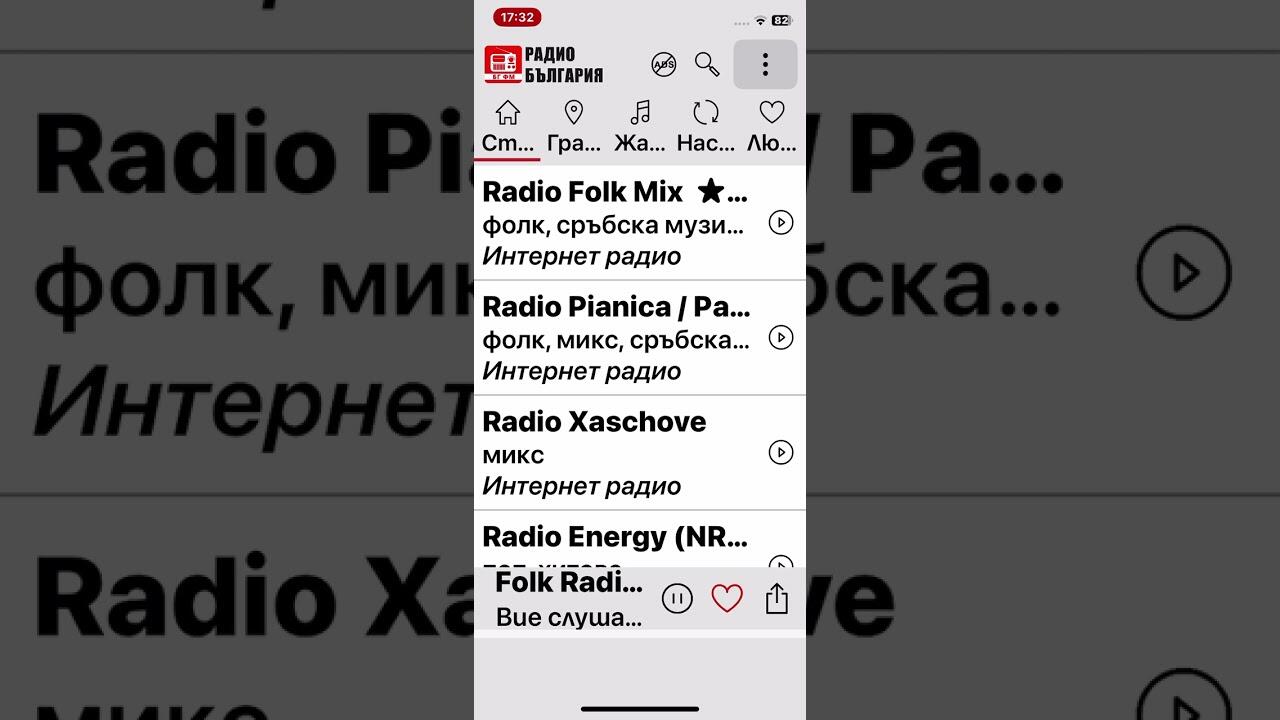Play Radio Pianica
This screenshot has width=1280, height=720.
click(x=780, y=338)
